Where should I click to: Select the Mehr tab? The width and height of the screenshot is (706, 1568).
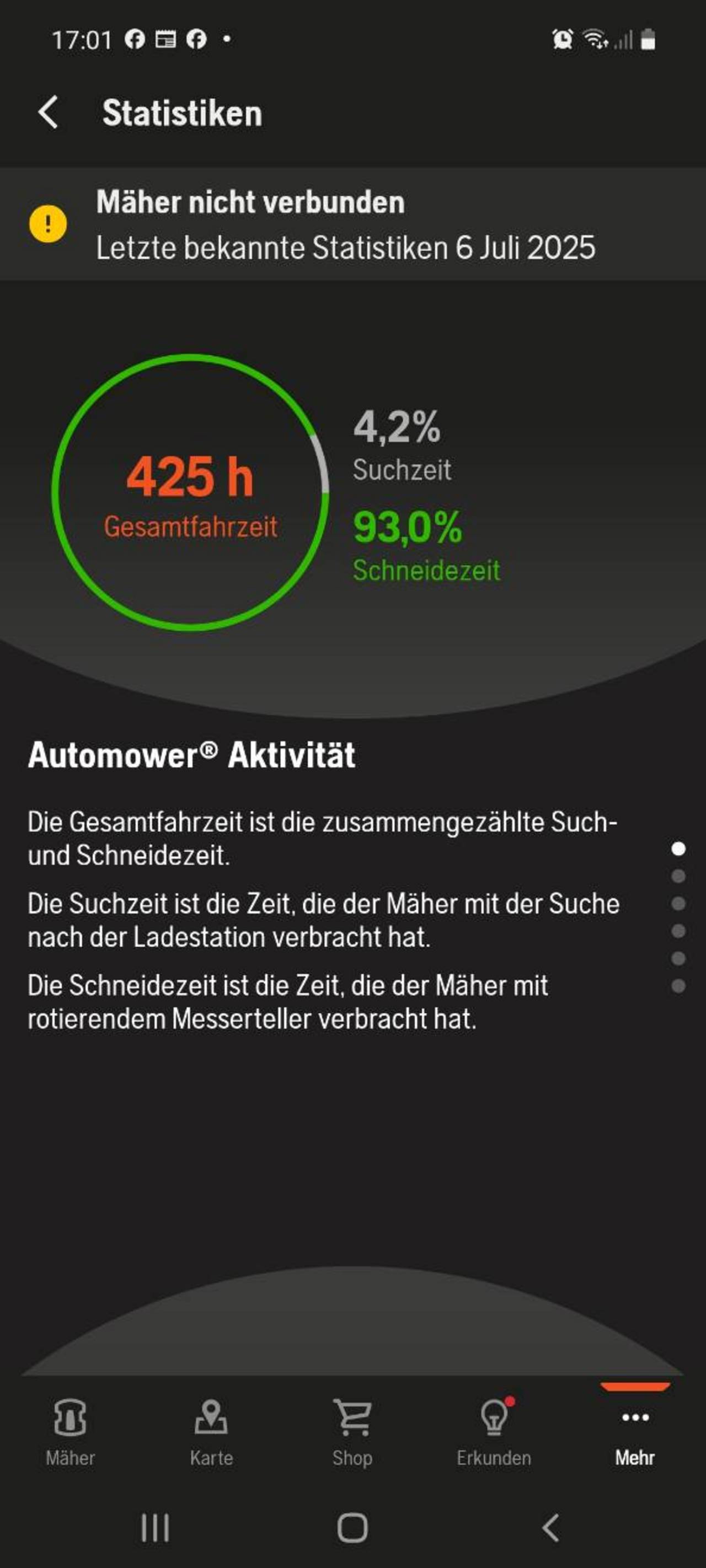point(635,1433)
